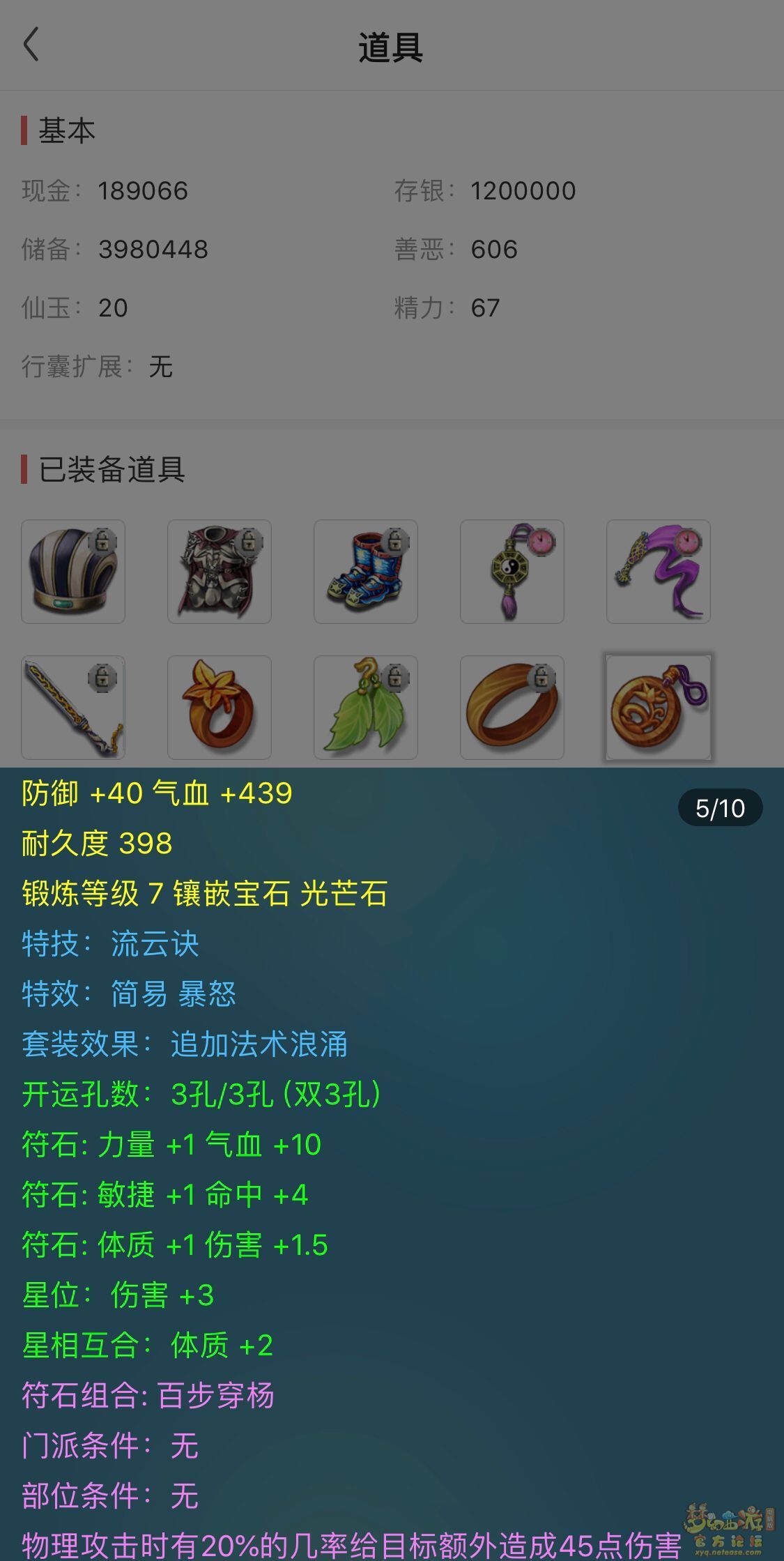Go back from the 道具 page
Screen dimensions: 784x1561
pos(31,46)
